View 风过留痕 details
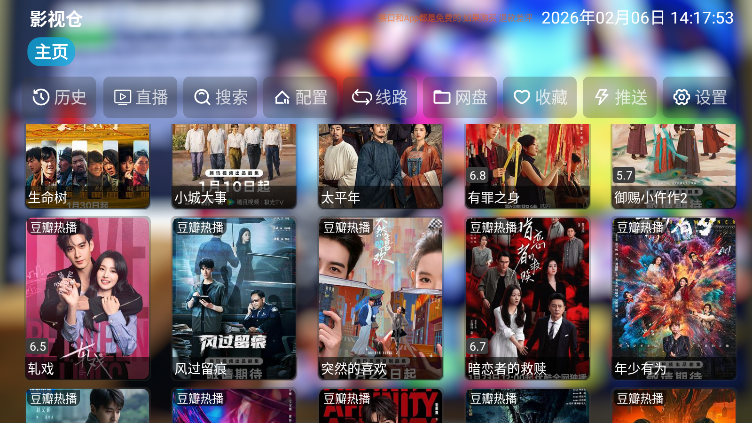Viewport: 752px width, 423px height. [234, 298]
